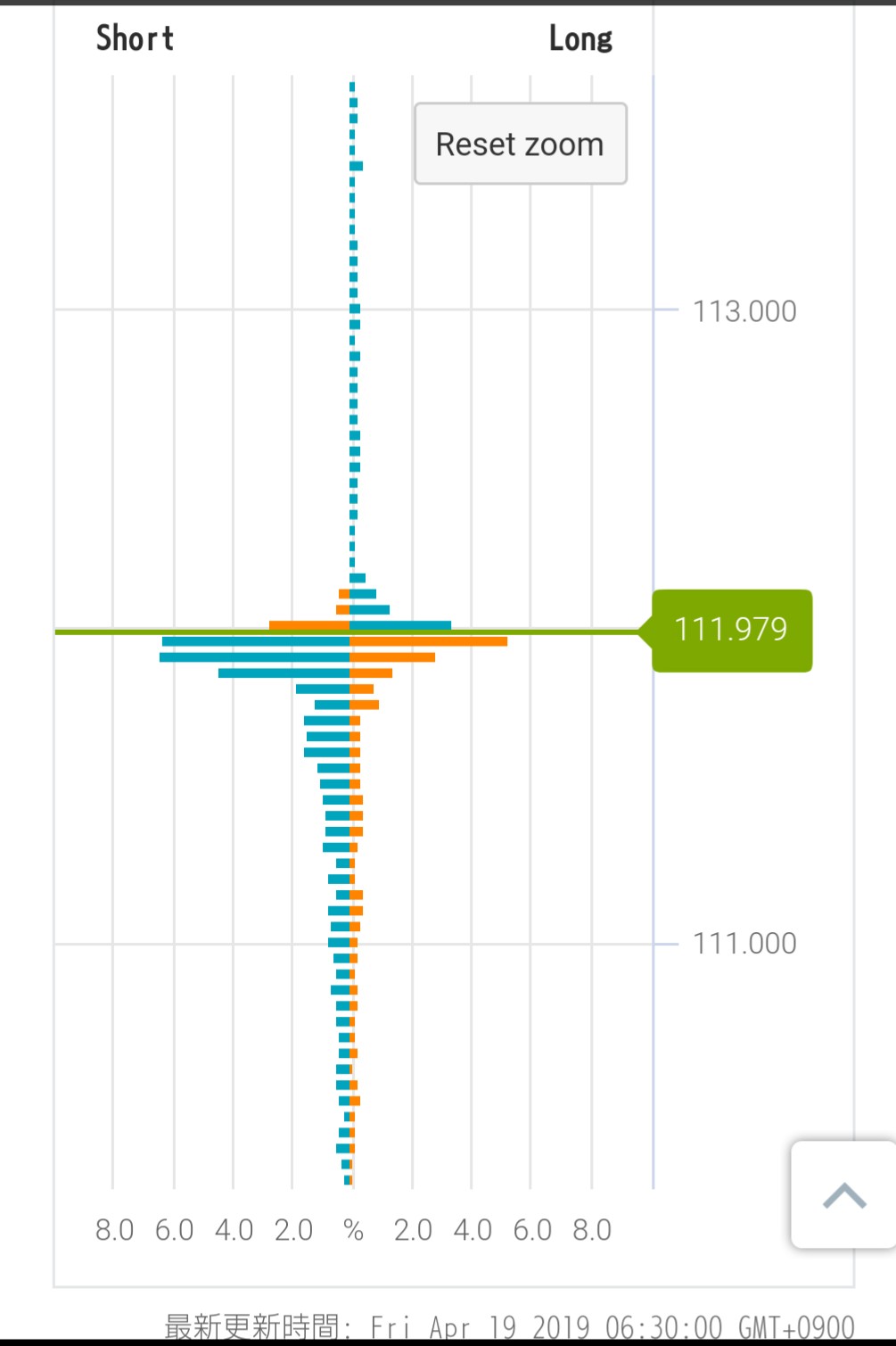Tap the scroll-to-top arrow button

click(843, 1194)
